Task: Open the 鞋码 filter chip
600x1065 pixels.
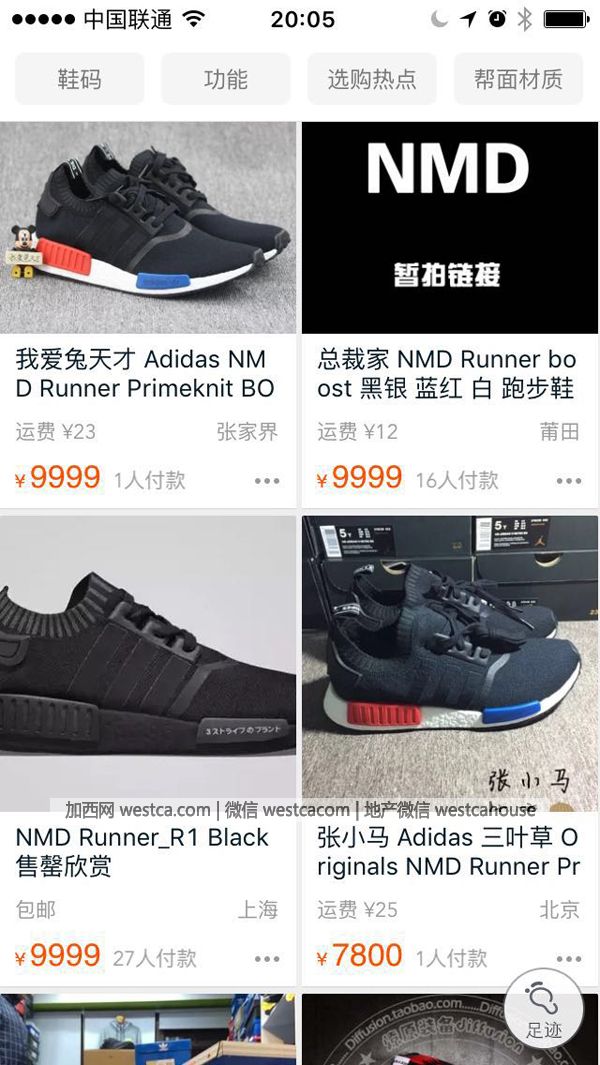Action: (80, 79)
